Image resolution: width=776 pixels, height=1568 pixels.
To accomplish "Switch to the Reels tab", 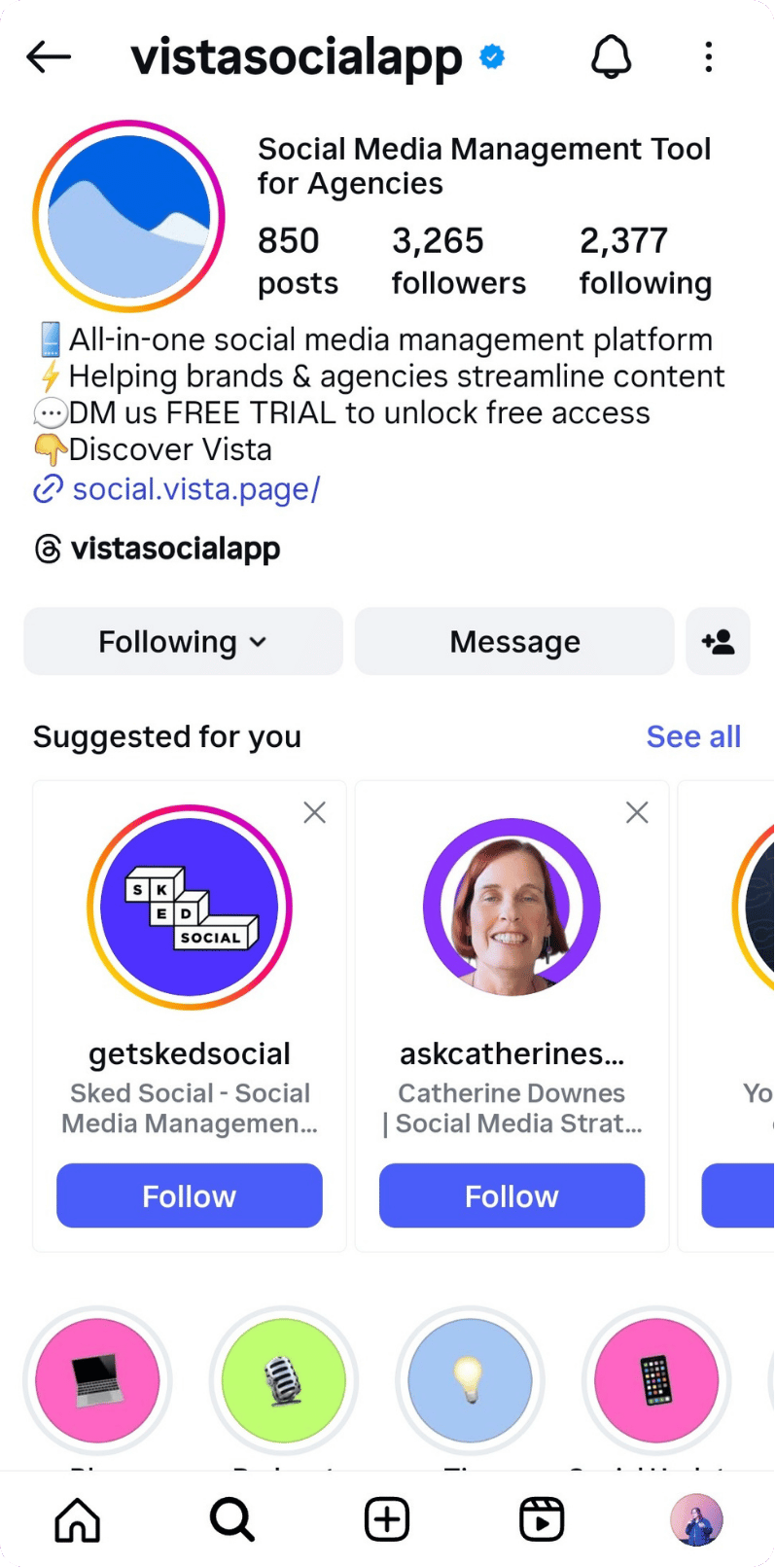I will [x=542, y=1519].
